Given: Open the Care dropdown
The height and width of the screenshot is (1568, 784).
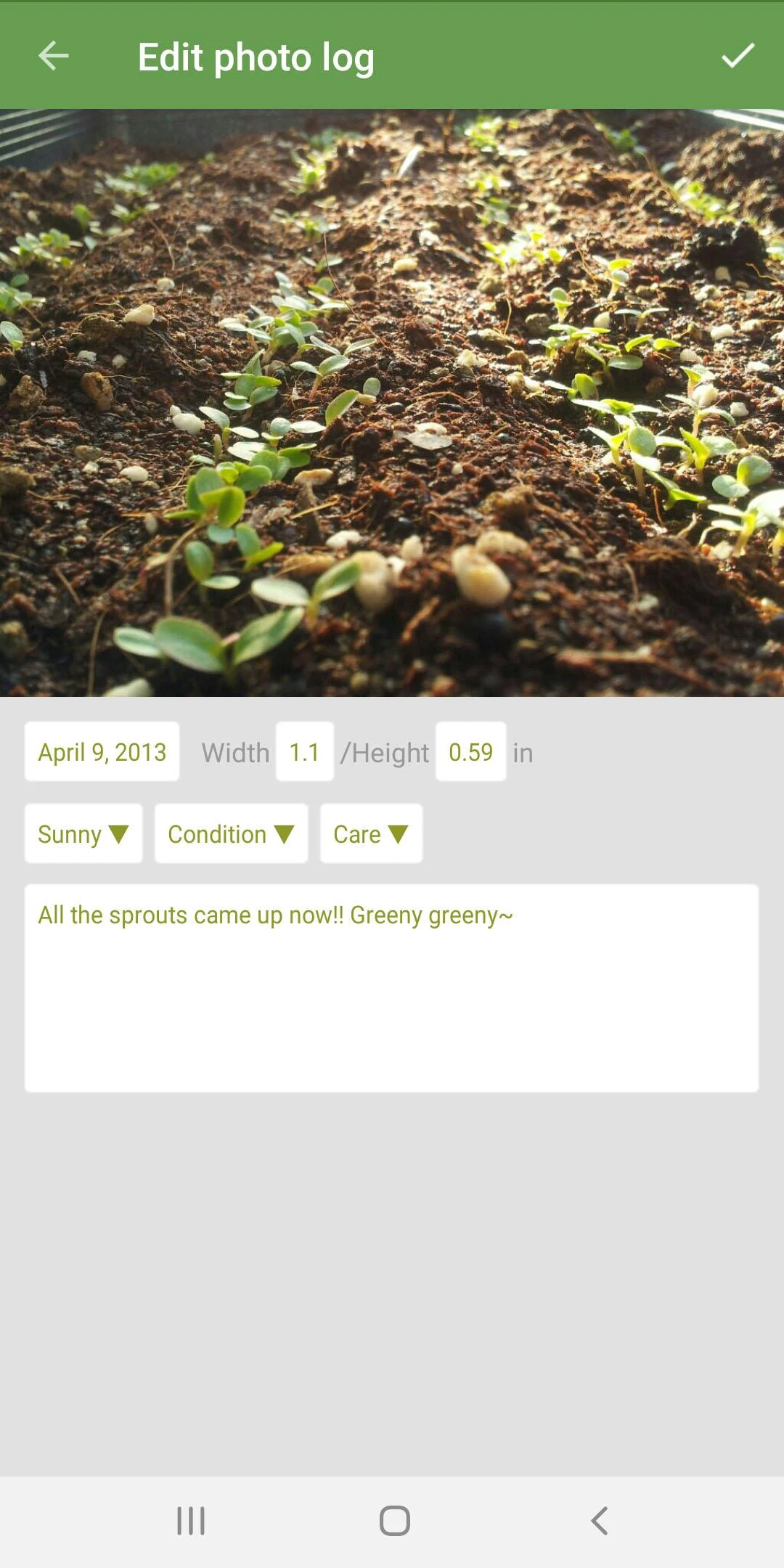Looking at the screenshot, I should pos(371,834).
